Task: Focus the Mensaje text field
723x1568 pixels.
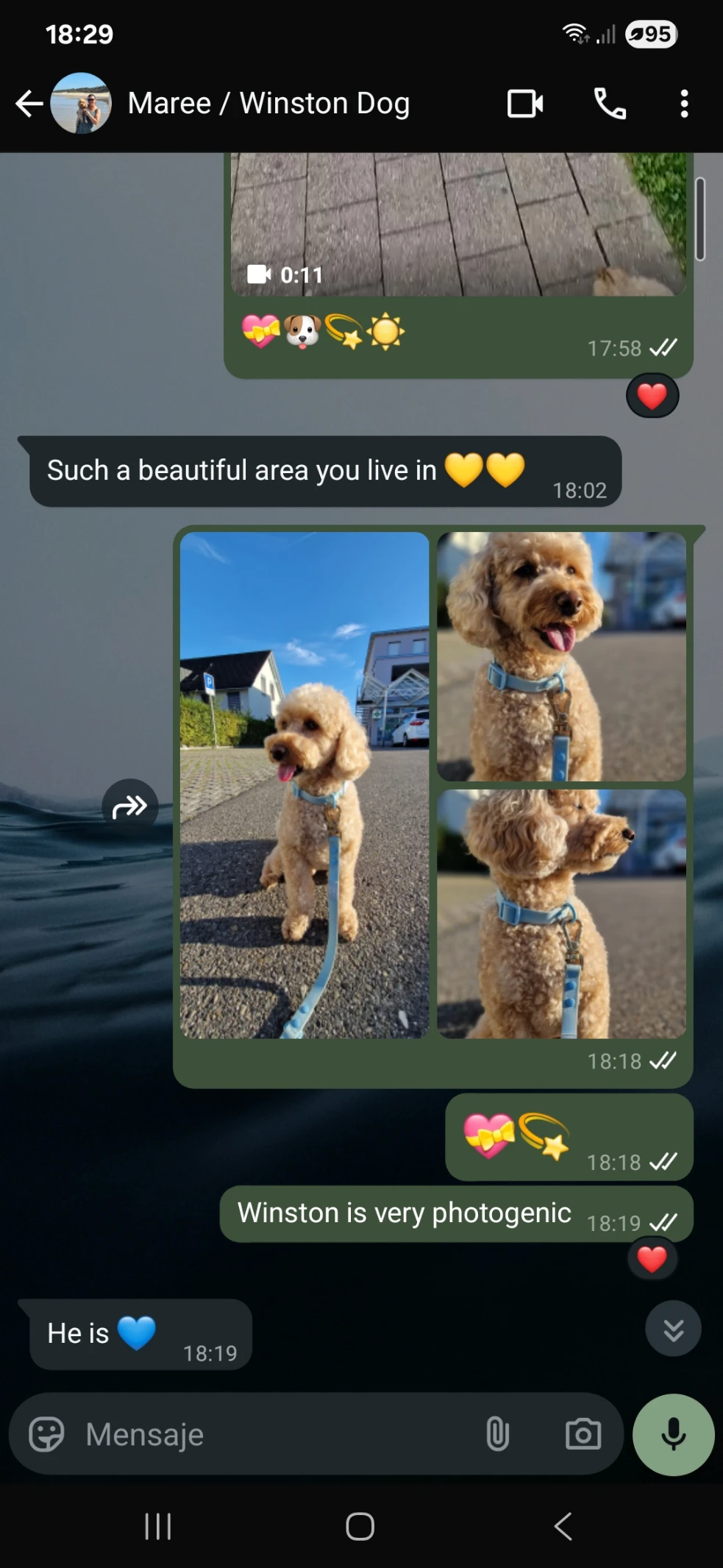Action: [272, 1434]
